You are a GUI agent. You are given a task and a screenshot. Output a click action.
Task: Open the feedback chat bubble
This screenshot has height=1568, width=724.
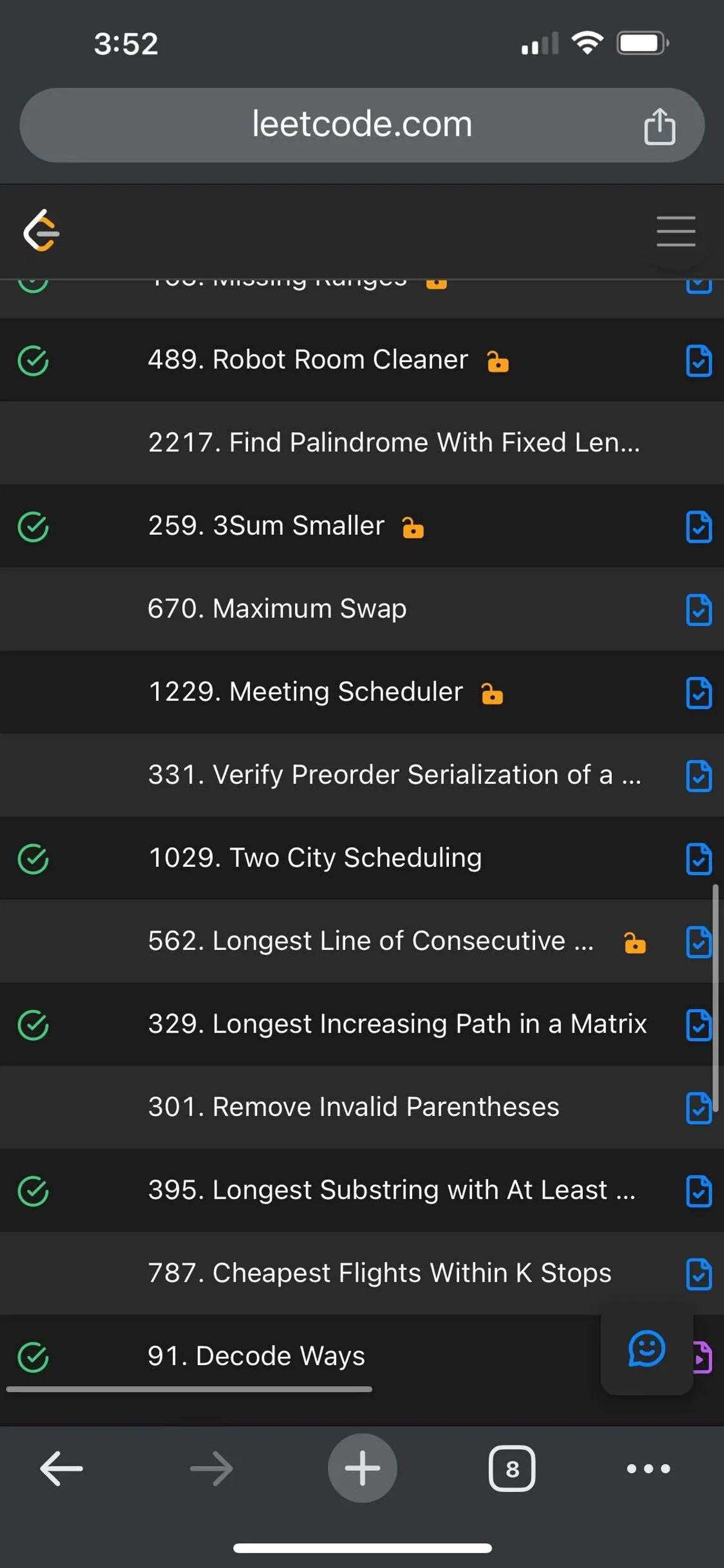[x=646, y=1349]
